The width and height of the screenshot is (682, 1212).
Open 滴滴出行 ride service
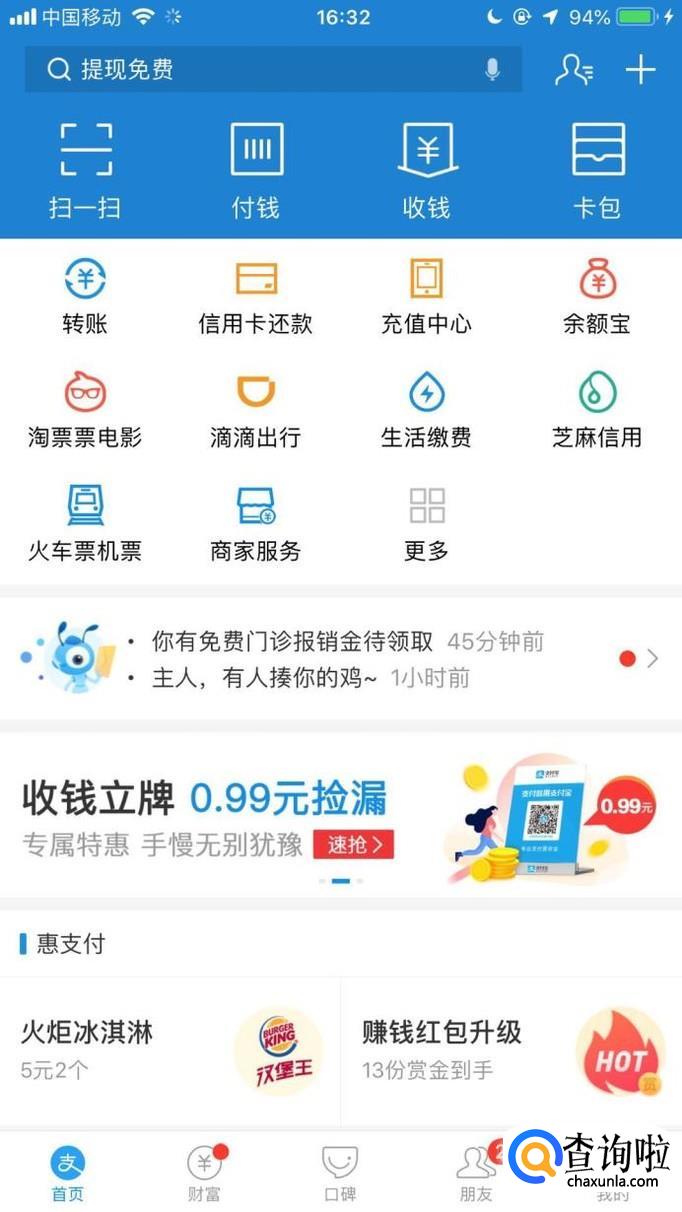(256, 410)
